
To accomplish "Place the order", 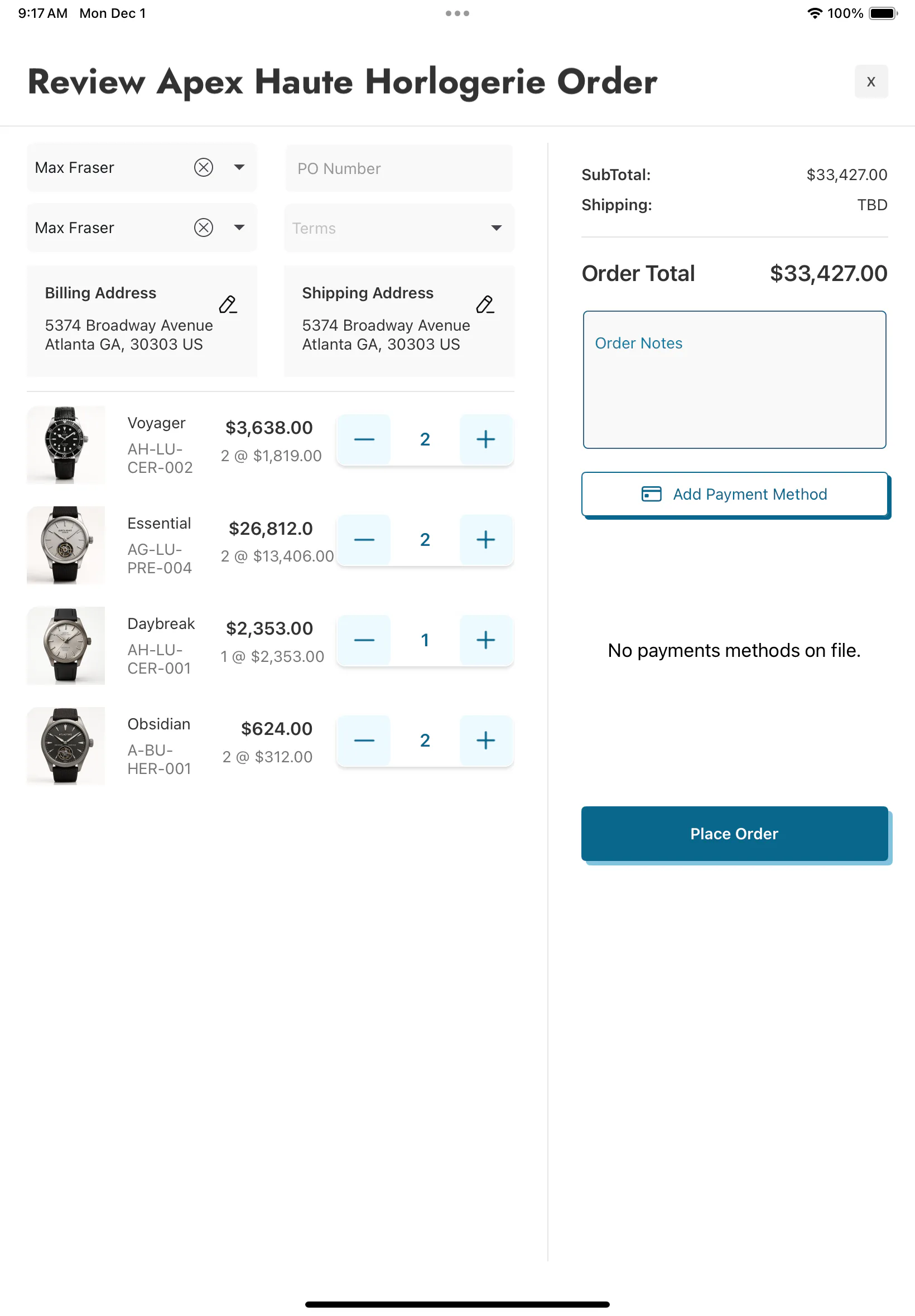I will coord(734,834).
